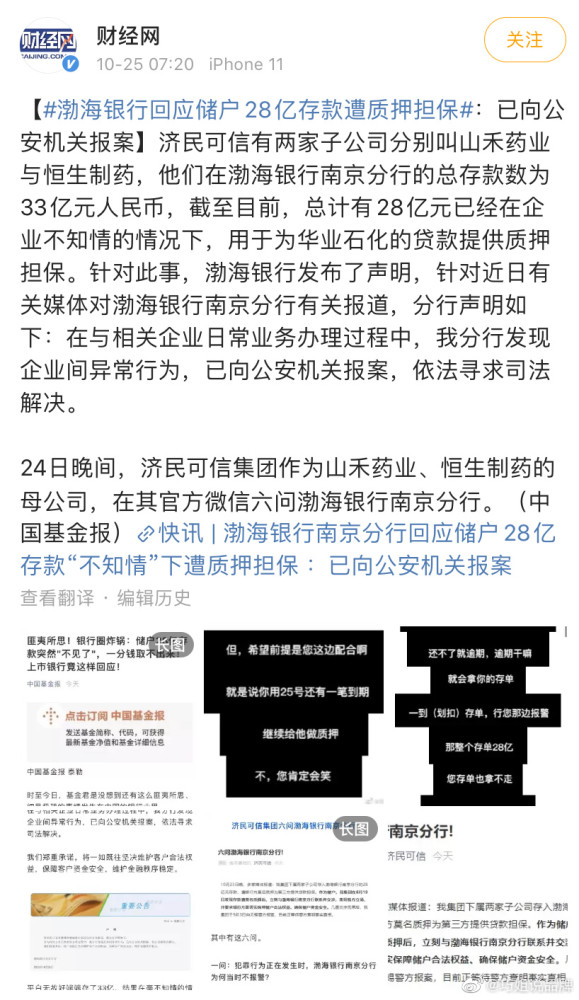View 编辑历史 of this post
The image size is (579, 1000).
[154, 598]
